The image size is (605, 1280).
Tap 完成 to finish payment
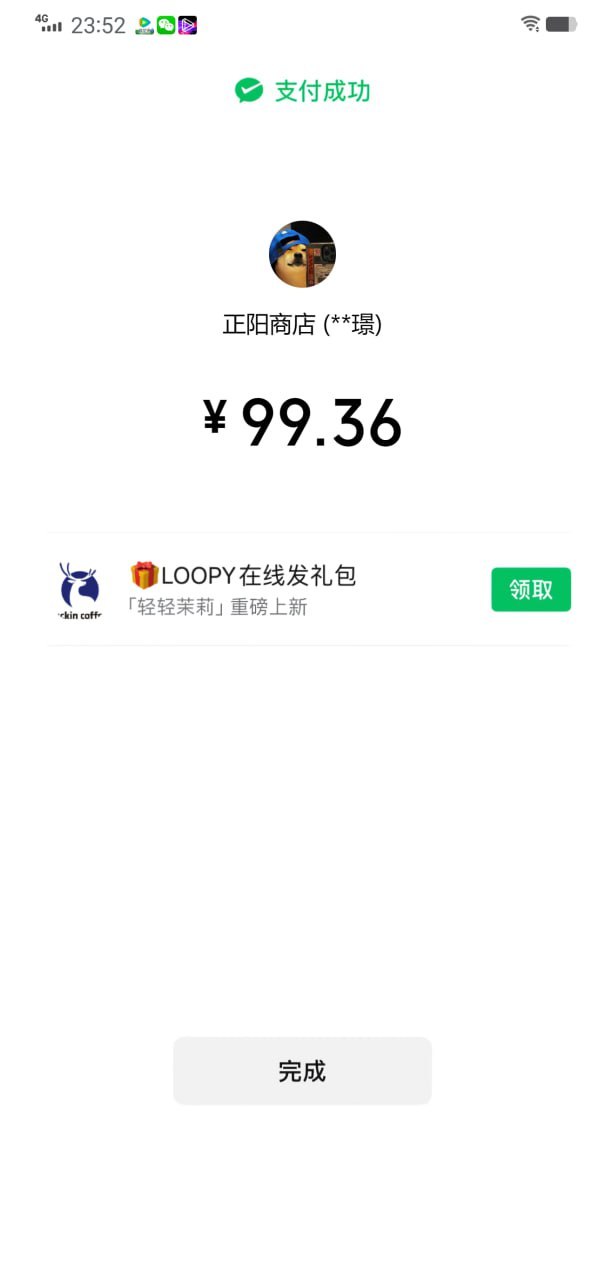(302, 1071)
